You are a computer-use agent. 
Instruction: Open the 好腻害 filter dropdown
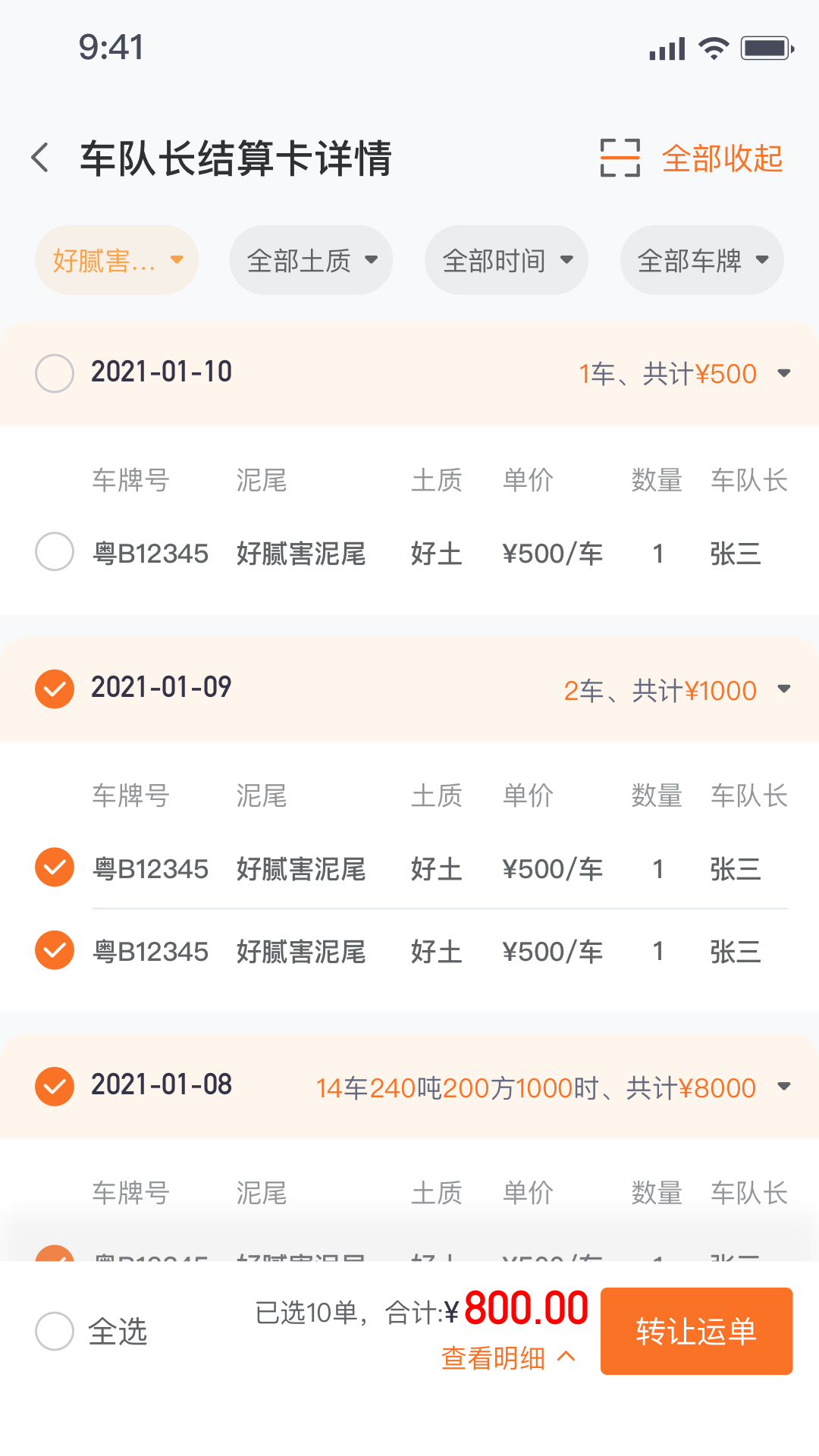coord(116,259)
